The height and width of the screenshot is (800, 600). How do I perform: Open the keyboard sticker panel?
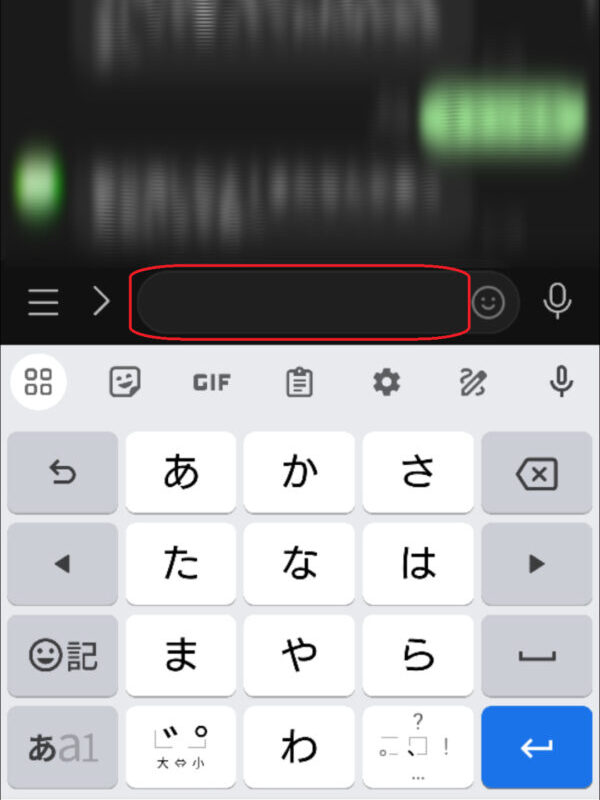point(125,382)
